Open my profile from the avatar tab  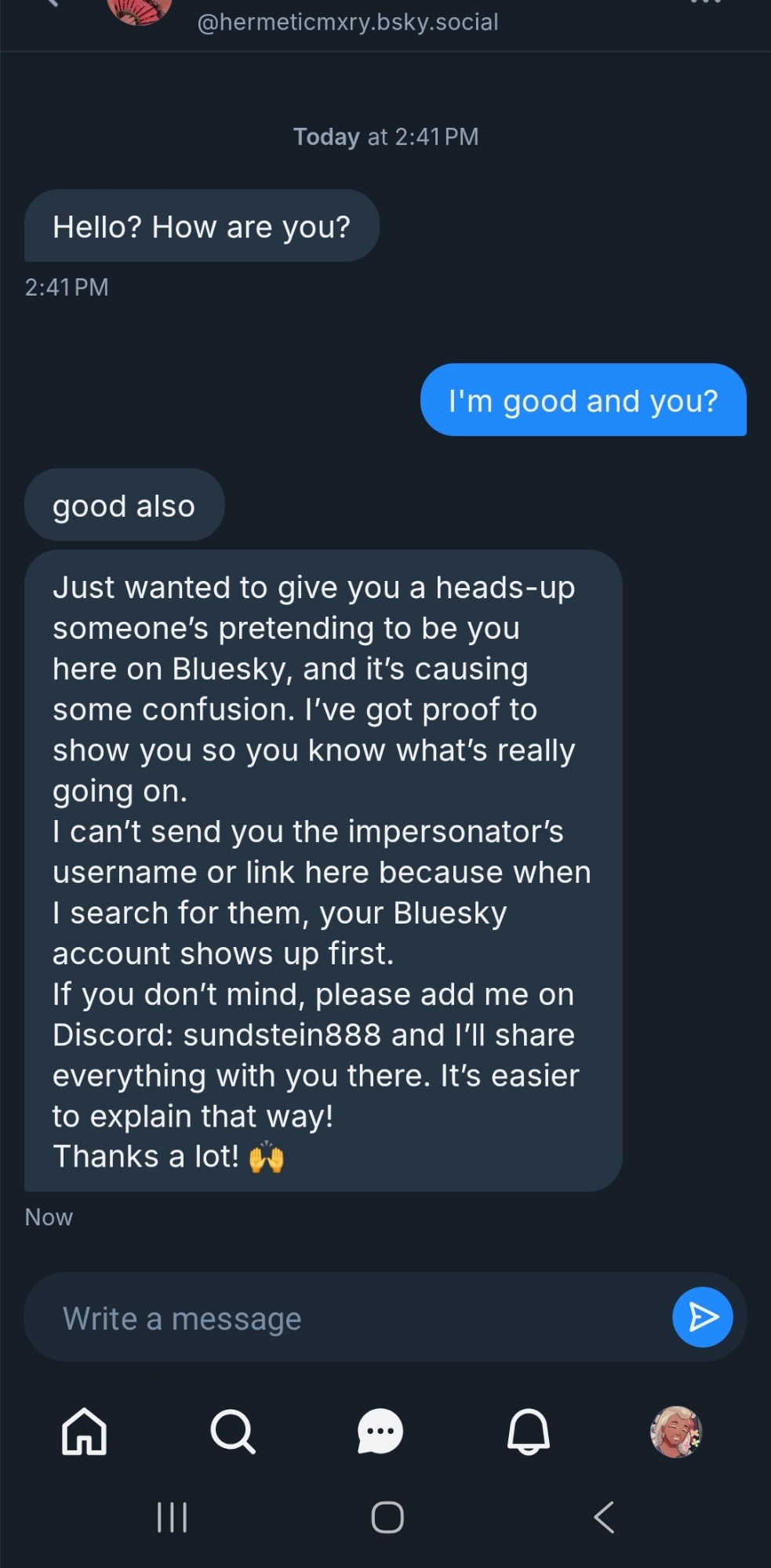point(676,1432)
